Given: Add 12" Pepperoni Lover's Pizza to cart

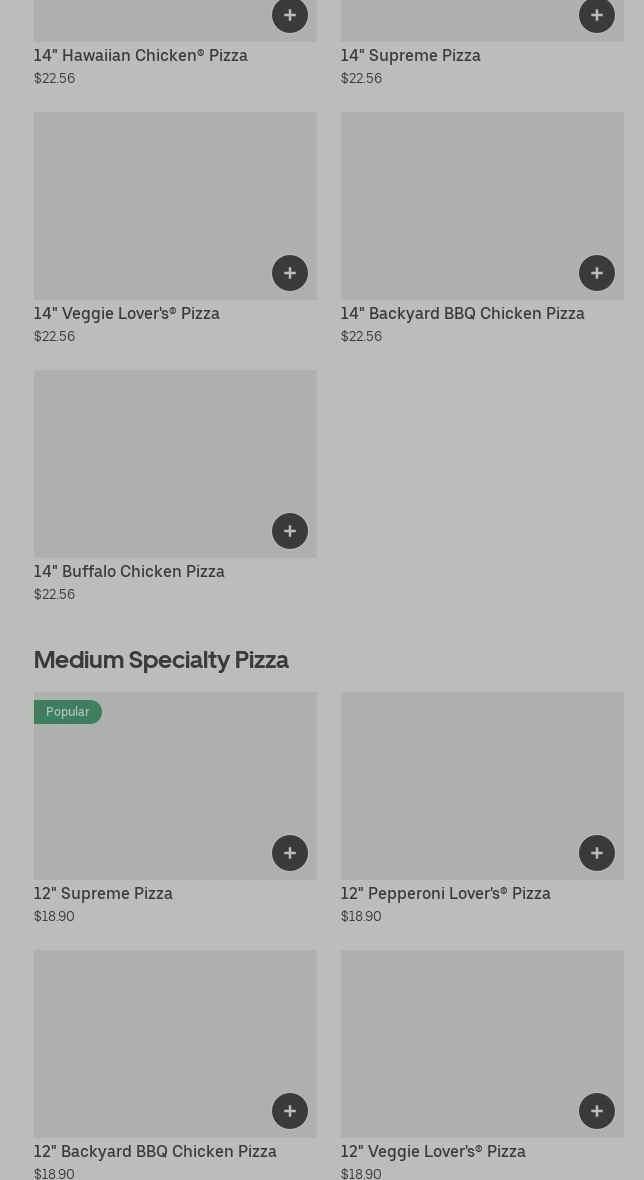Looking at the screenshot, I should click(597, 853).
